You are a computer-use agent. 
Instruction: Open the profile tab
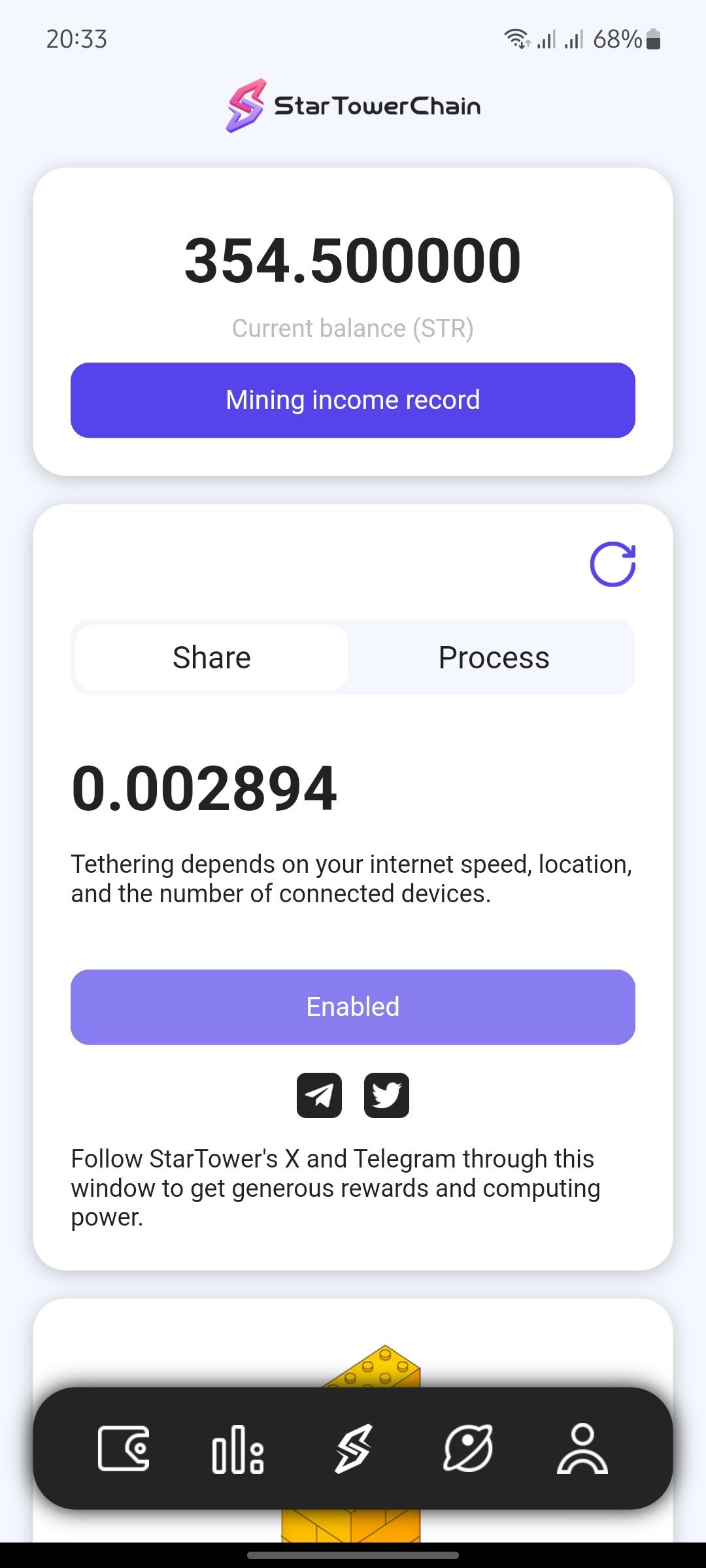(x=582, y=1448)
